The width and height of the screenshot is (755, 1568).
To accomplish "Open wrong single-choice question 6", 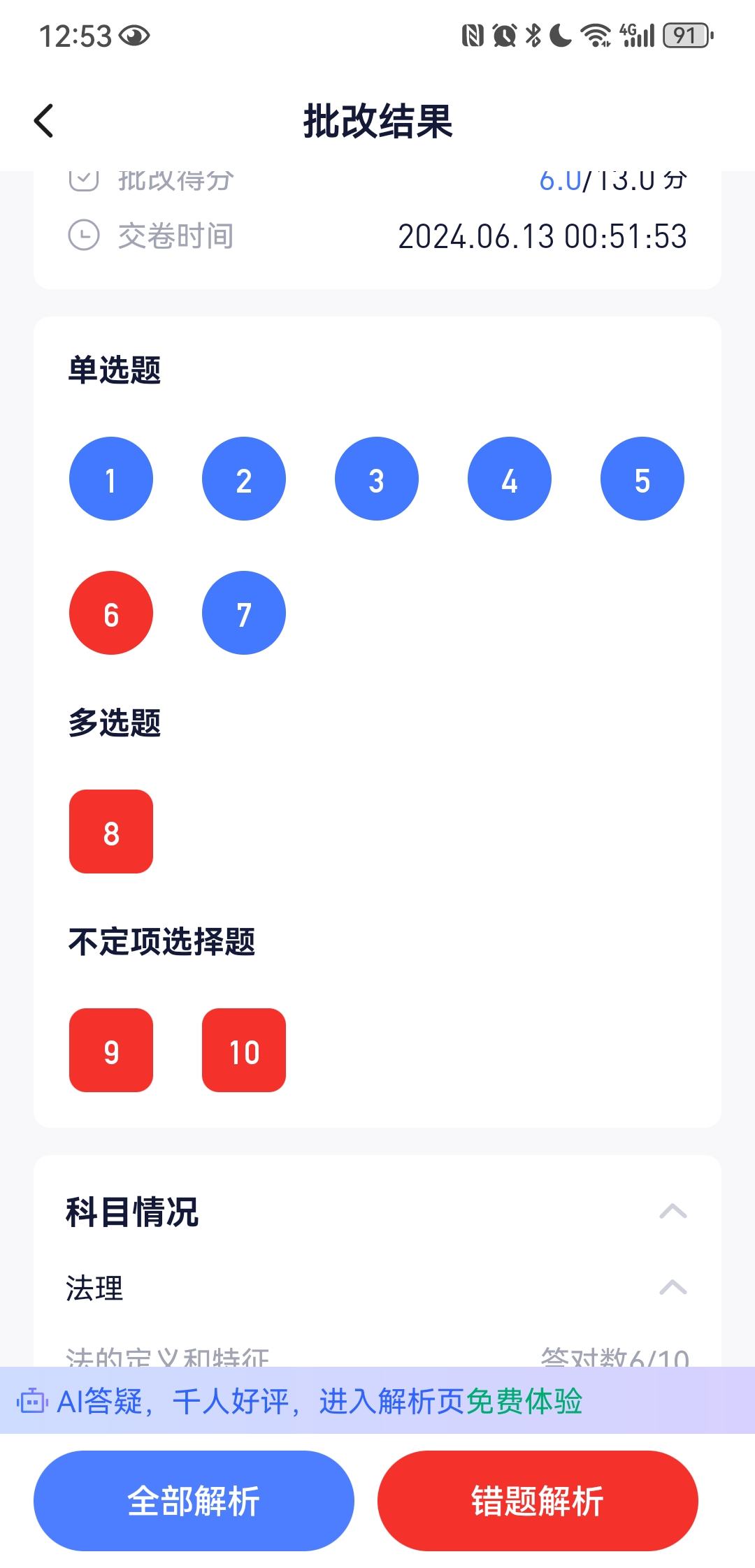I will [x=111, y=614].
